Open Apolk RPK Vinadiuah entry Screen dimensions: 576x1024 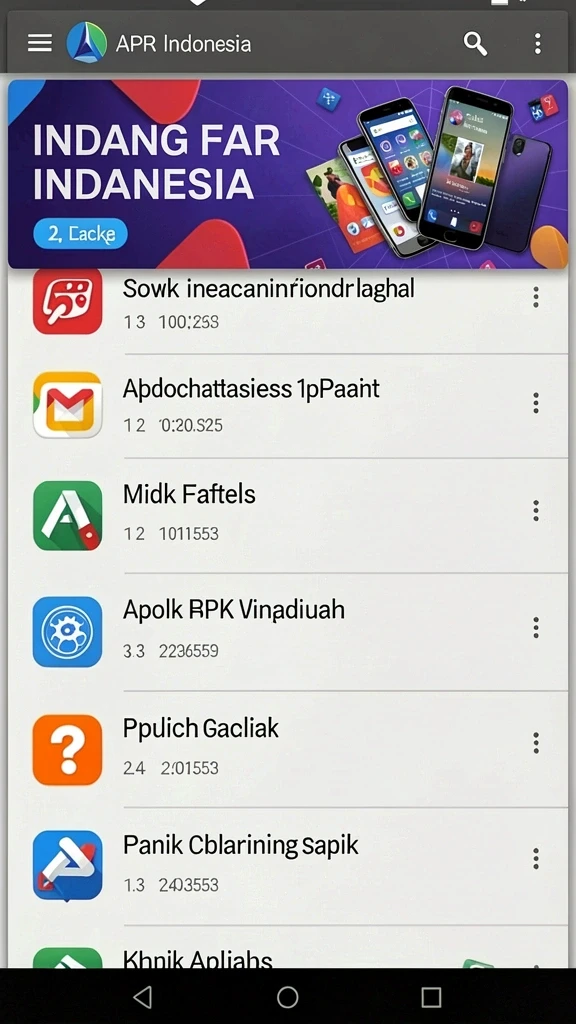[x=288, y=632]
